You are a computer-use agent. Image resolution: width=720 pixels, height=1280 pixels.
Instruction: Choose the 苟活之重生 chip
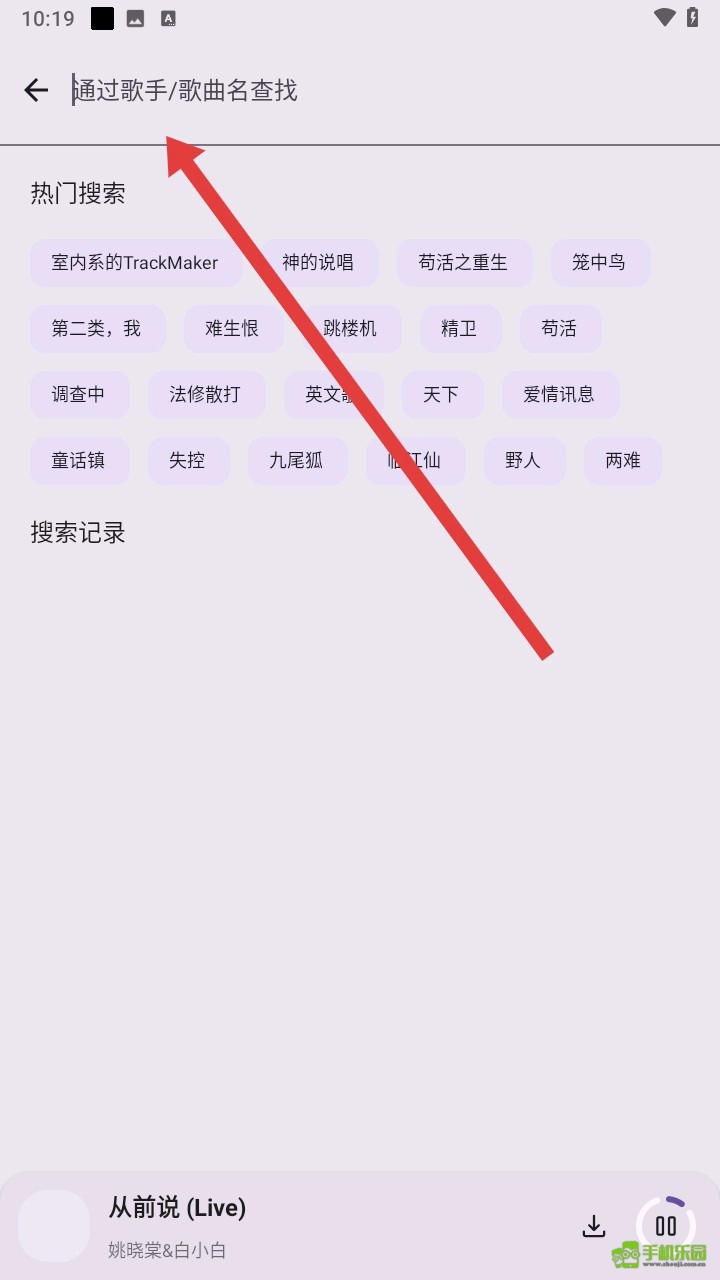(463, 263)
